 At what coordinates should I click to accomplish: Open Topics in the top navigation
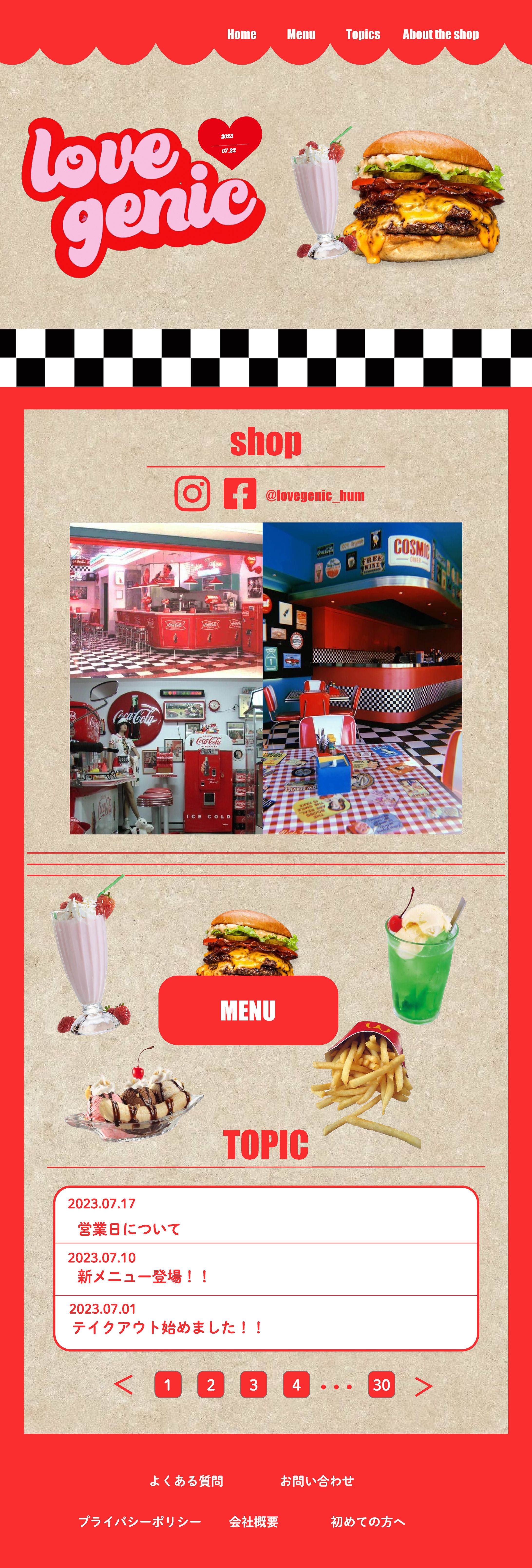click(x=363, y=35)
